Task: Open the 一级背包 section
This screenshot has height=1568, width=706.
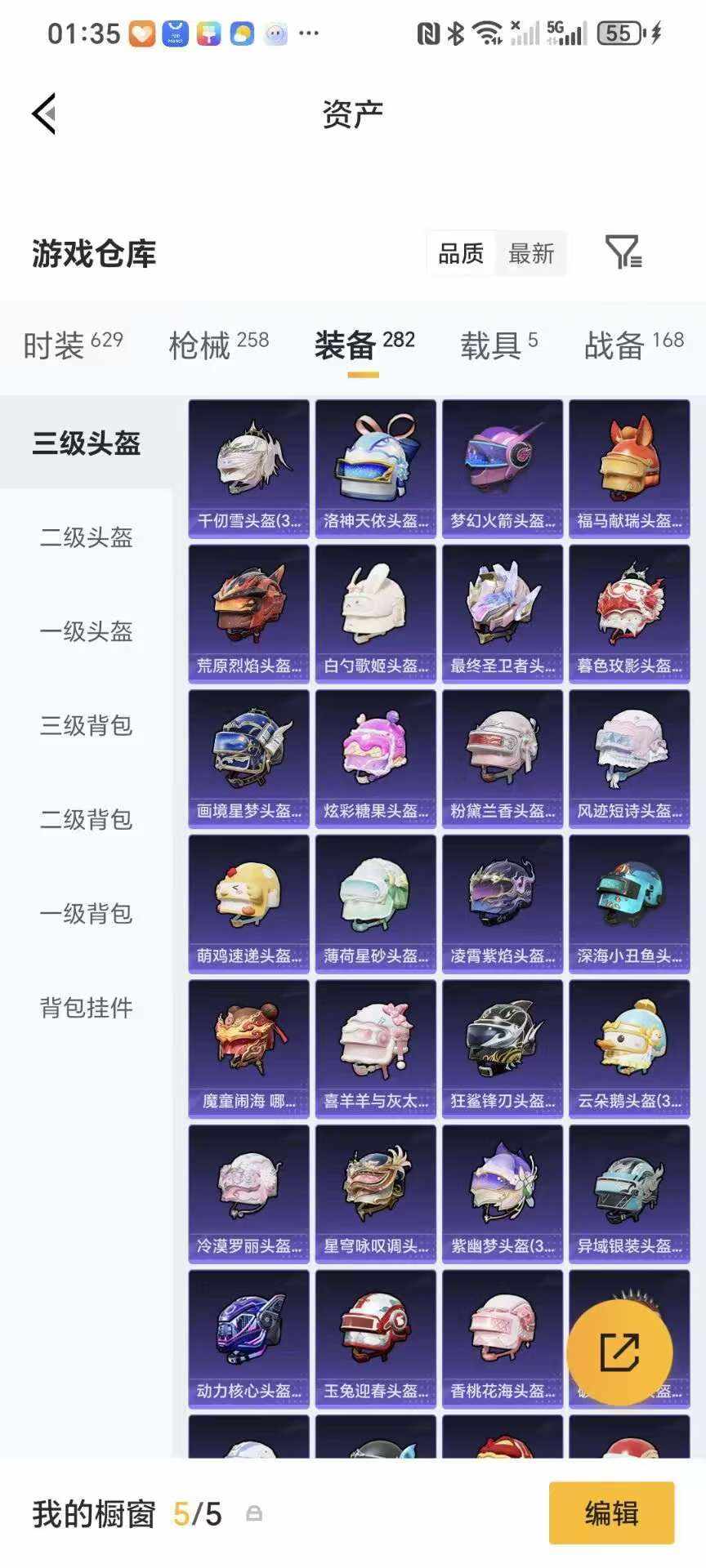Action: tap(84, 915)
